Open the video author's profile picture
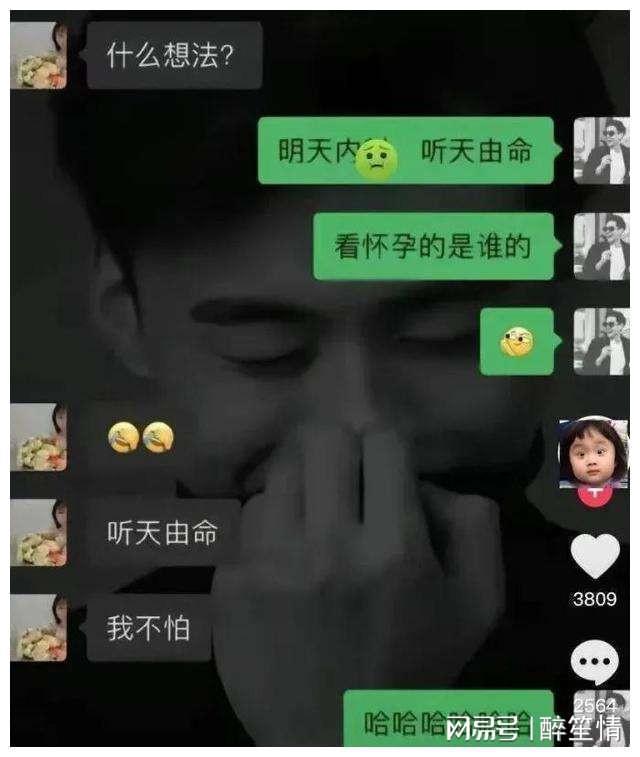This screenshot has height=757, width=640. [x=593, y=451]
